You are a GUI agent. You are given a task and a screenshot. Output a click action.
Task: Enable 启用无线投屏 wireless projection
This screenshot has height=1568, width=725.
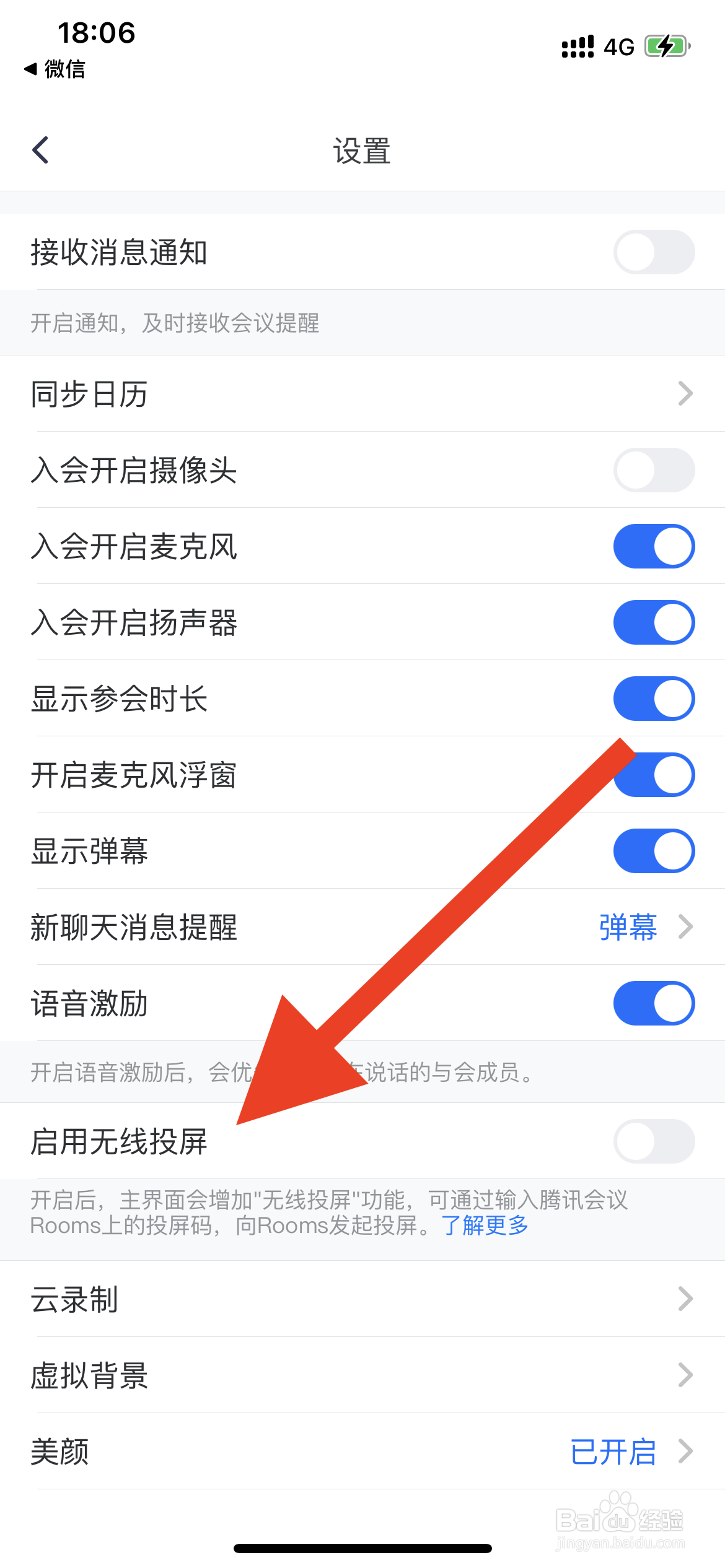[x=654, y=1141]
